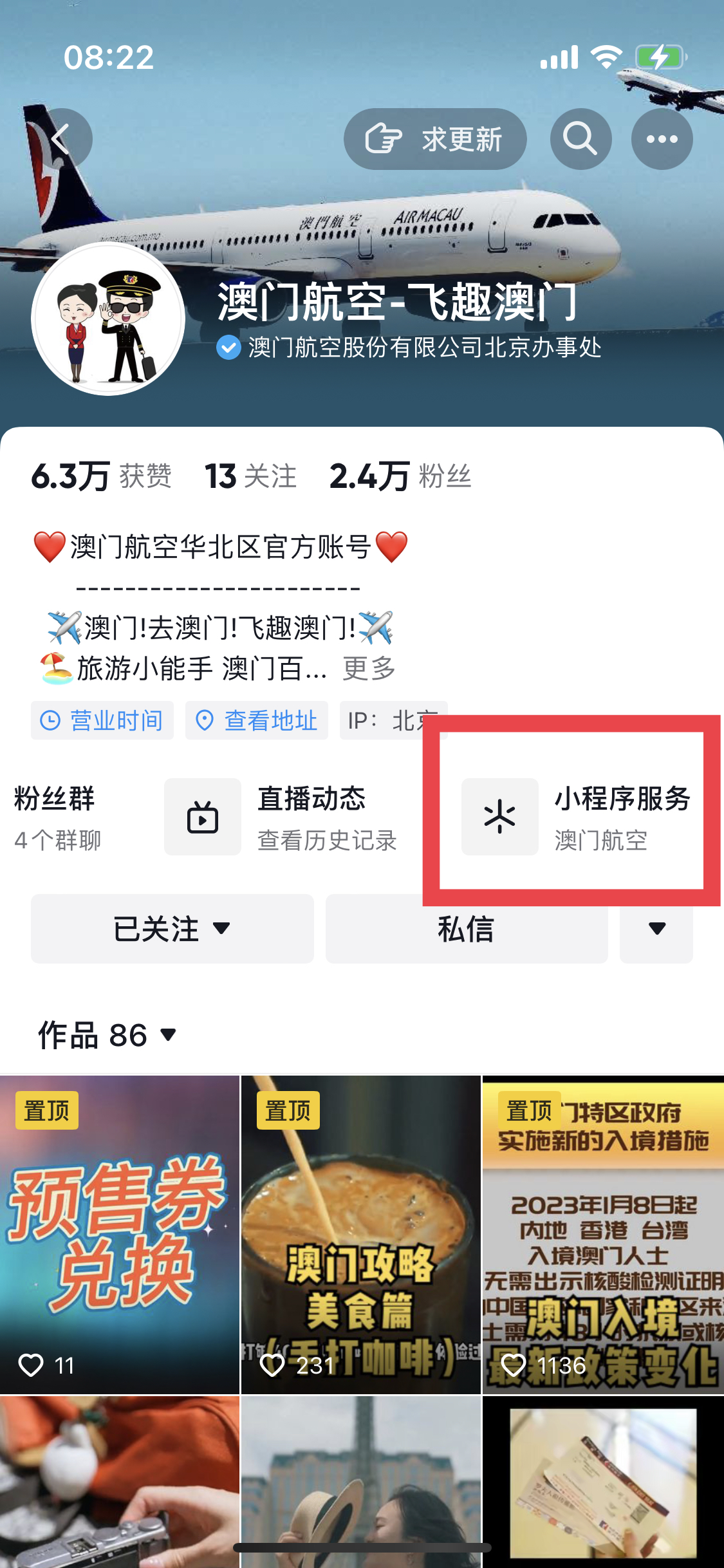
Task: Open 小程序服务 澳门航空 mini program
Action: point(576,817)
